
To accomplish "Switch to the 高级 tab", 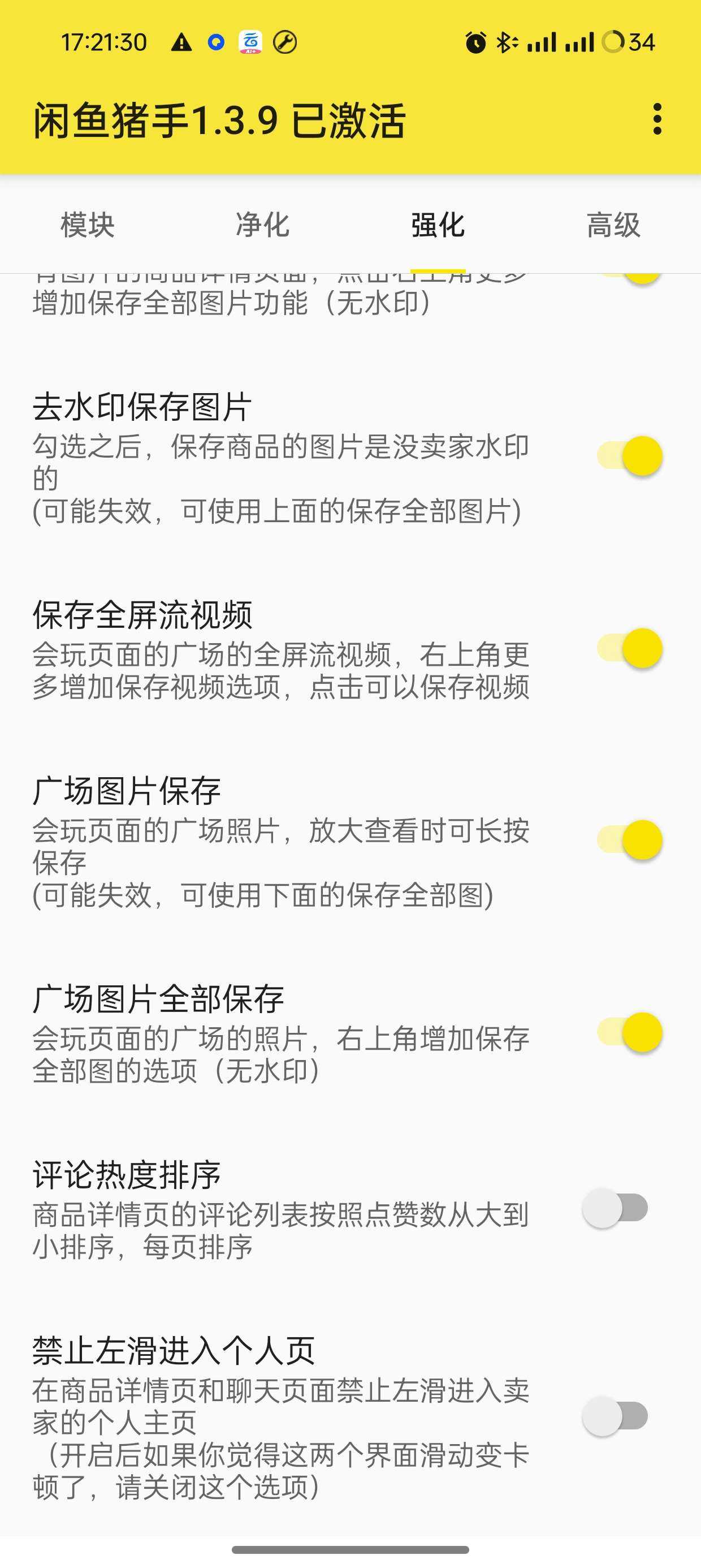I will point(615,225).
